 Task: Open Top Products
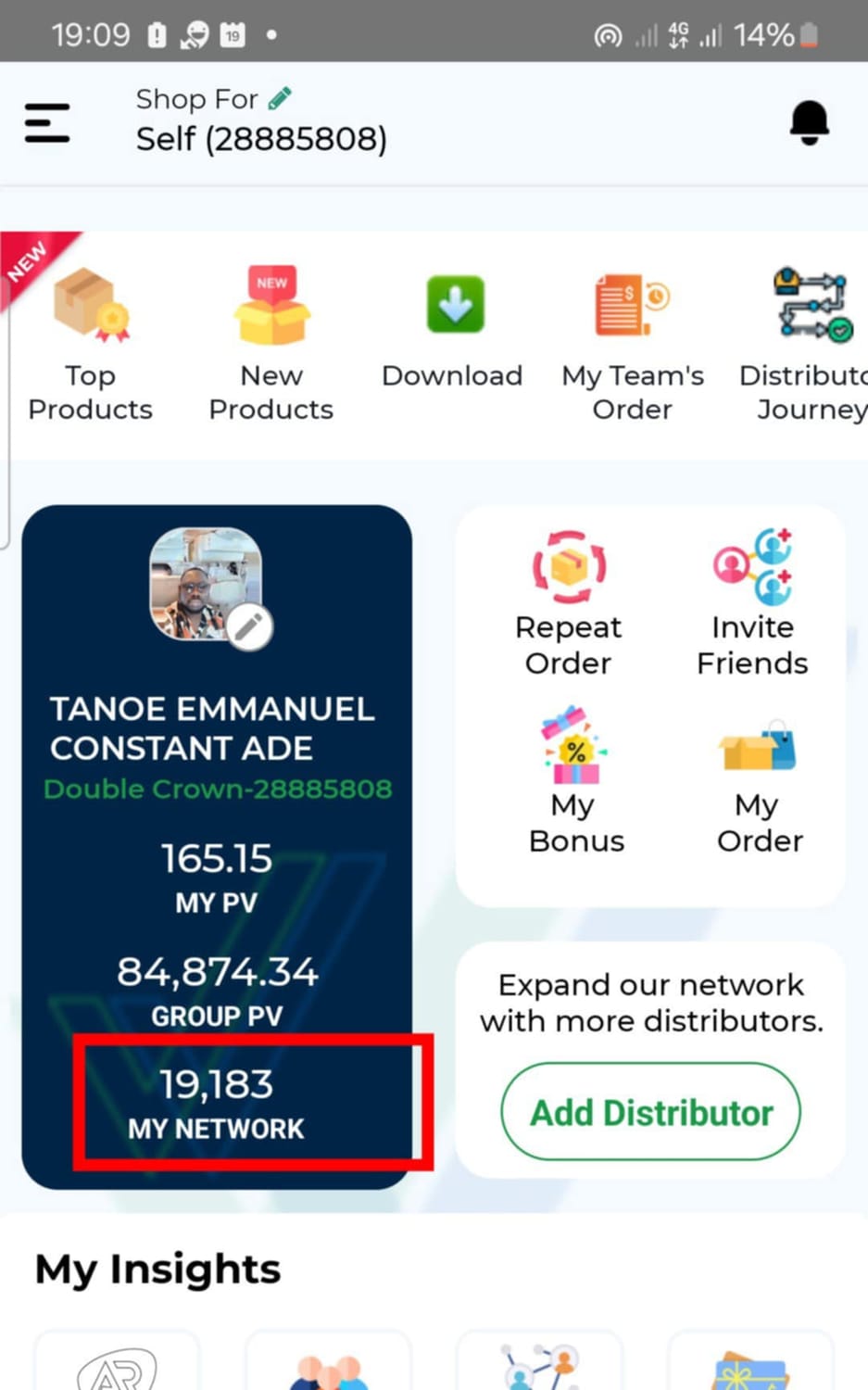[90, 345]
